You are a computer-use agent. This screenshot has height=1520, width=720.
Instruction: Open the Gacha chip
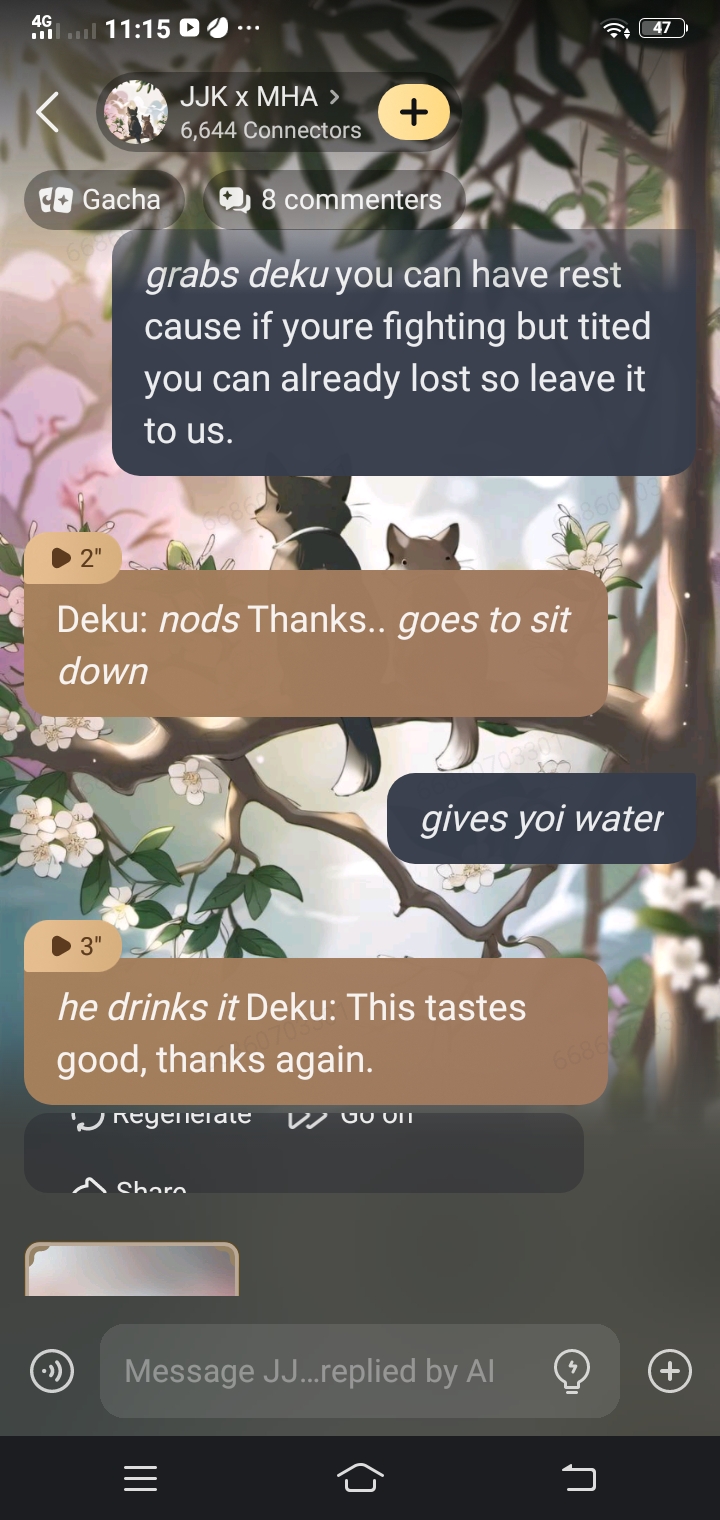pyautogui.click(x=105, y=200)
